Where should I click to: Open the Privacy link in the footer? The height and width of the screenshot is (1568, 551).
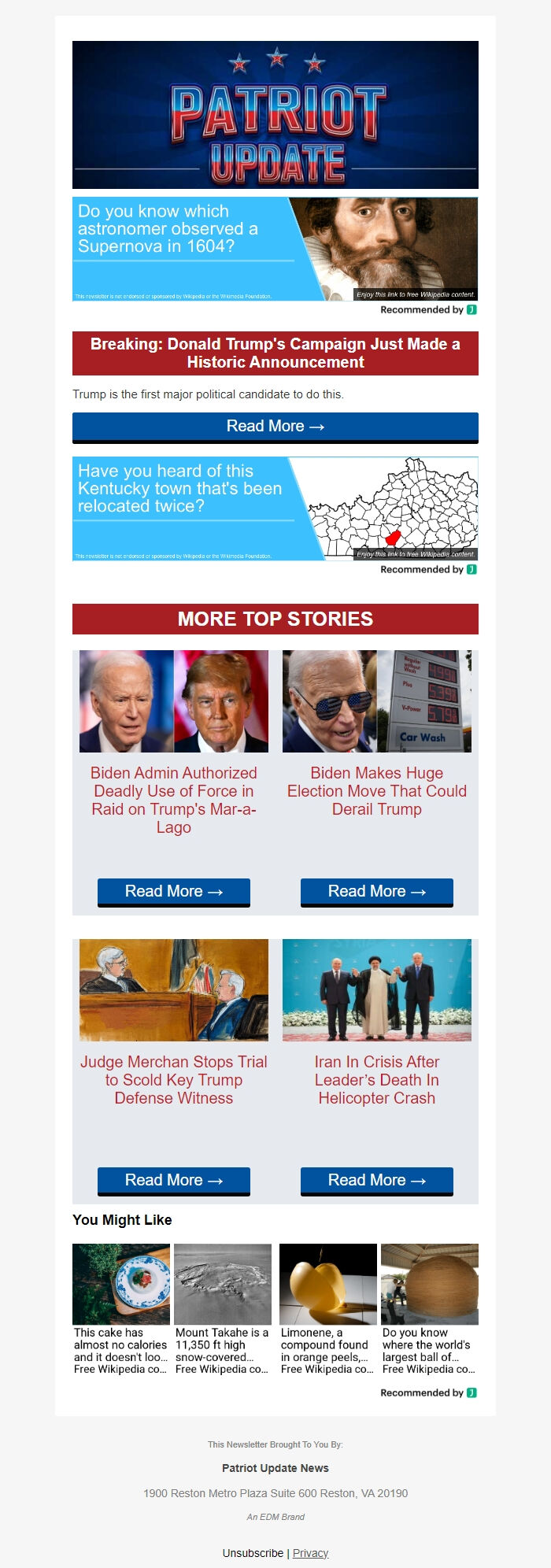point(310,1553)
